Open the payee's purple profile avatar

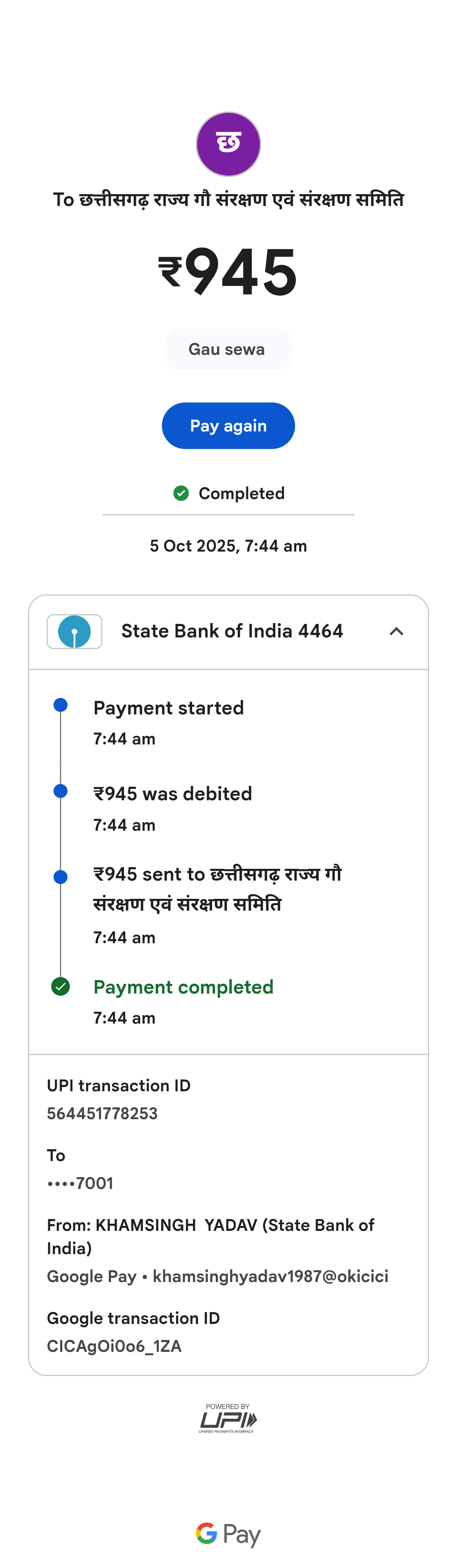pyautogui.click(x=228, y=144)
